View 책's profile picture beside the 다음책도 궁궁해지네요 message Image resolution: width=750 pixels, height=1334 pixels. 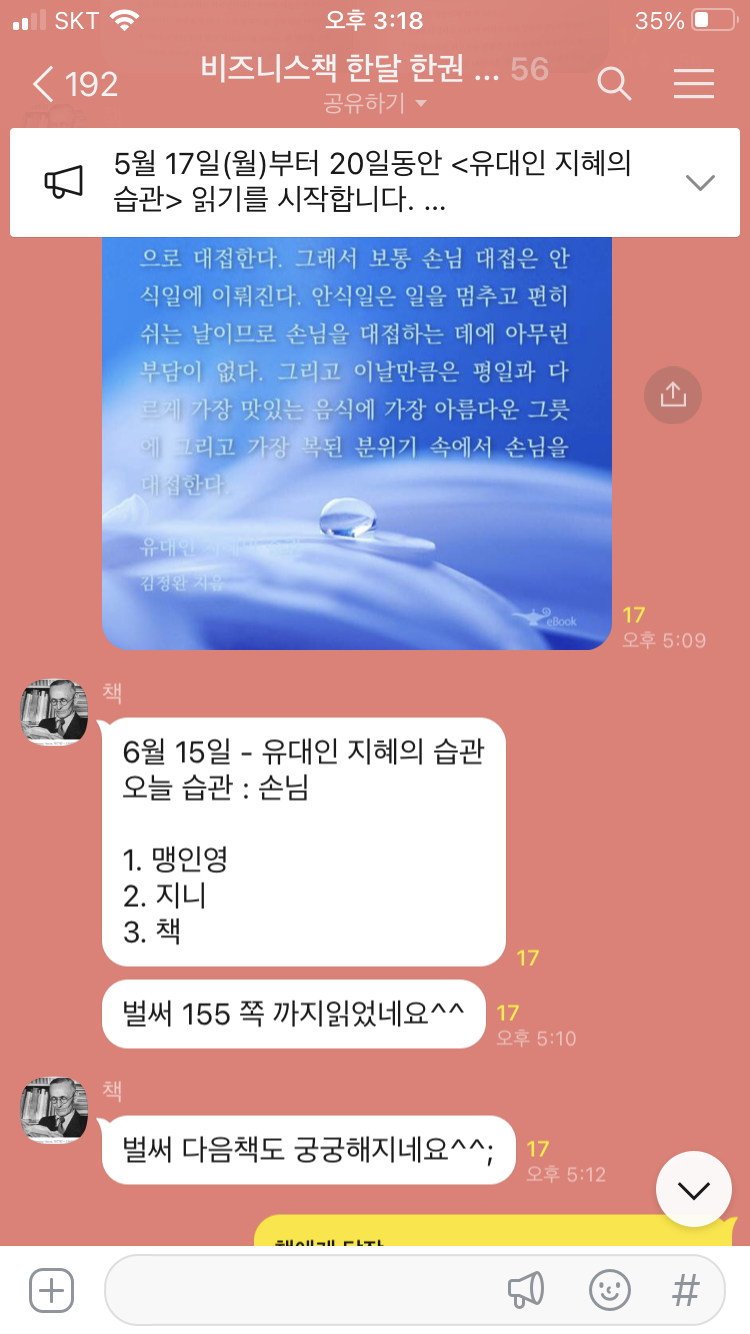point(54,1110)
